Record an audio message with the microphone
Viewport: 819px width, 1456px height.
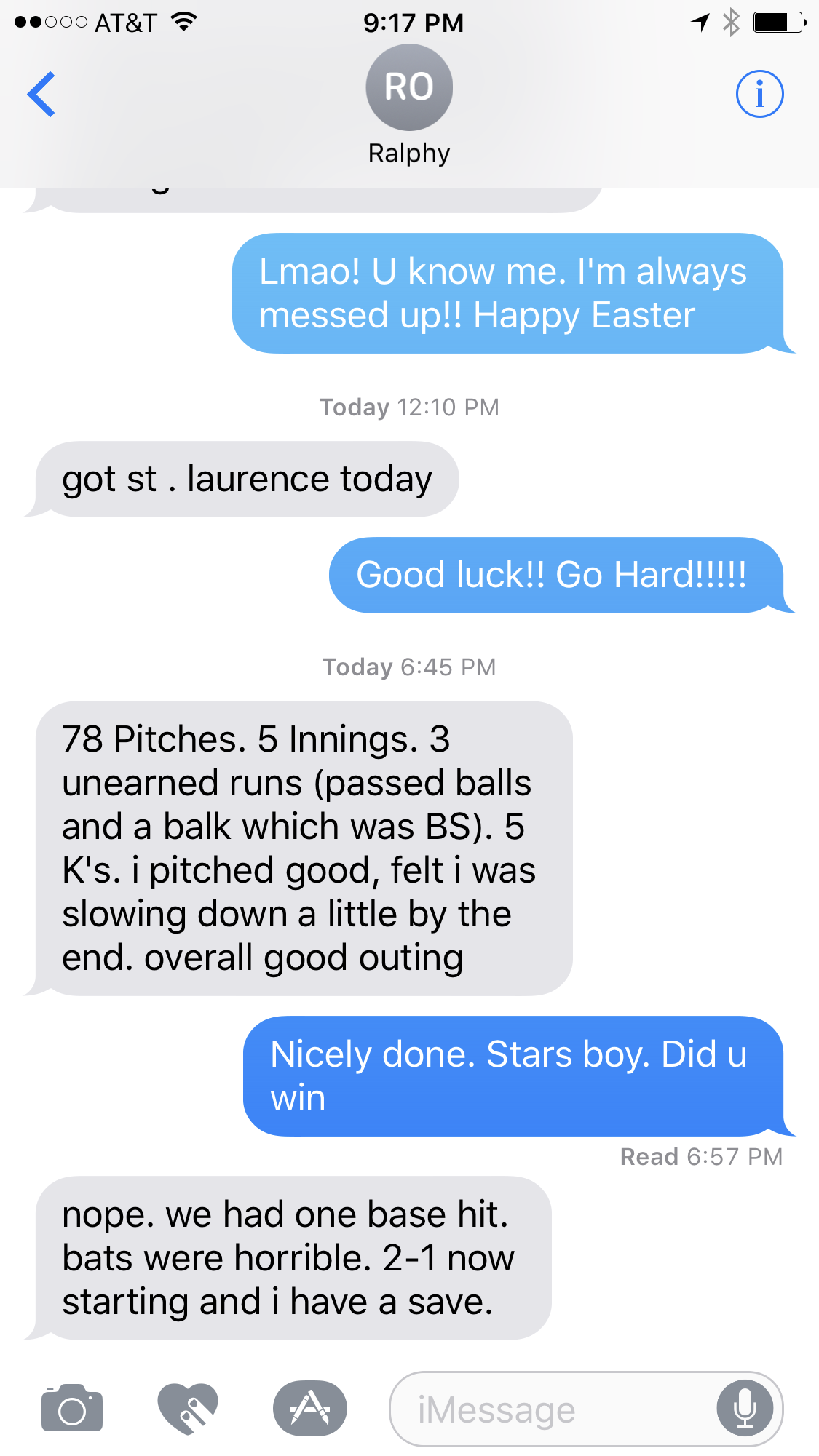[x=745, y=1408]
